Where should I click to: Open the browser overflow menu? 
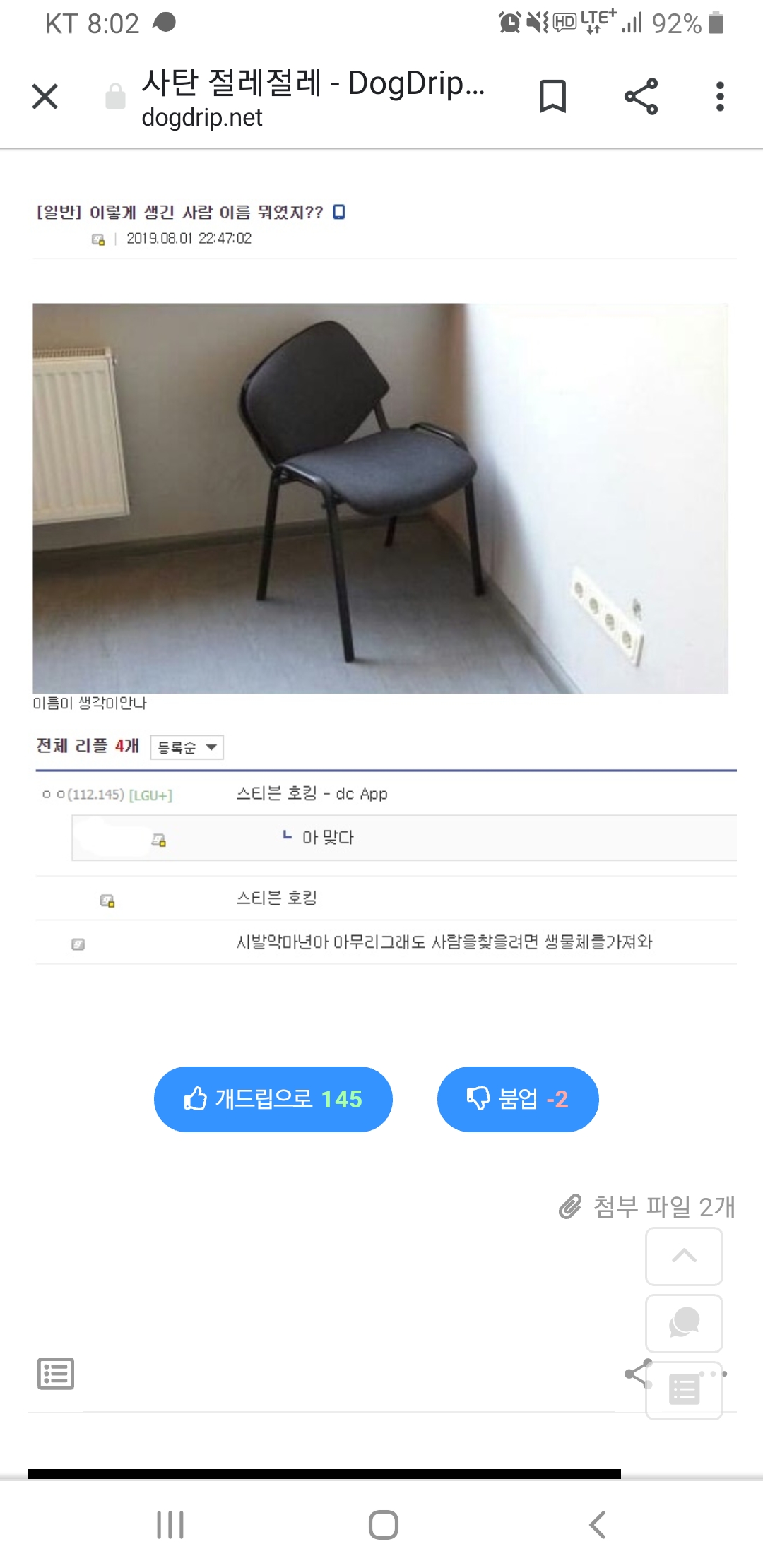pyautogui.click(x=720, y=96)
